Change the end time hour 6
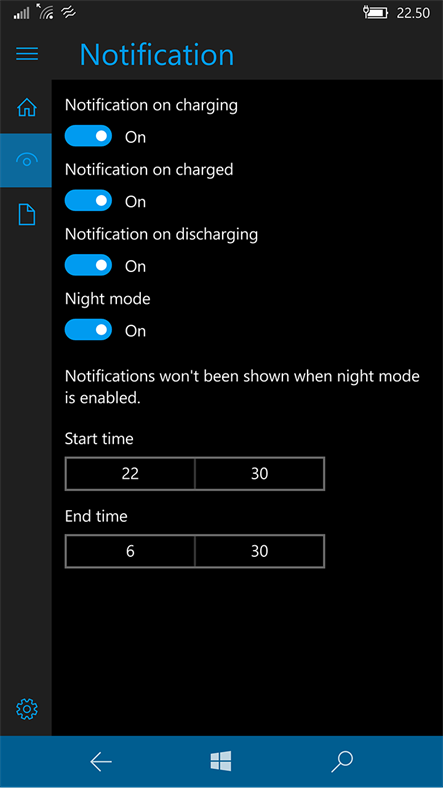The image size is (443, 788). click(130, 551)
